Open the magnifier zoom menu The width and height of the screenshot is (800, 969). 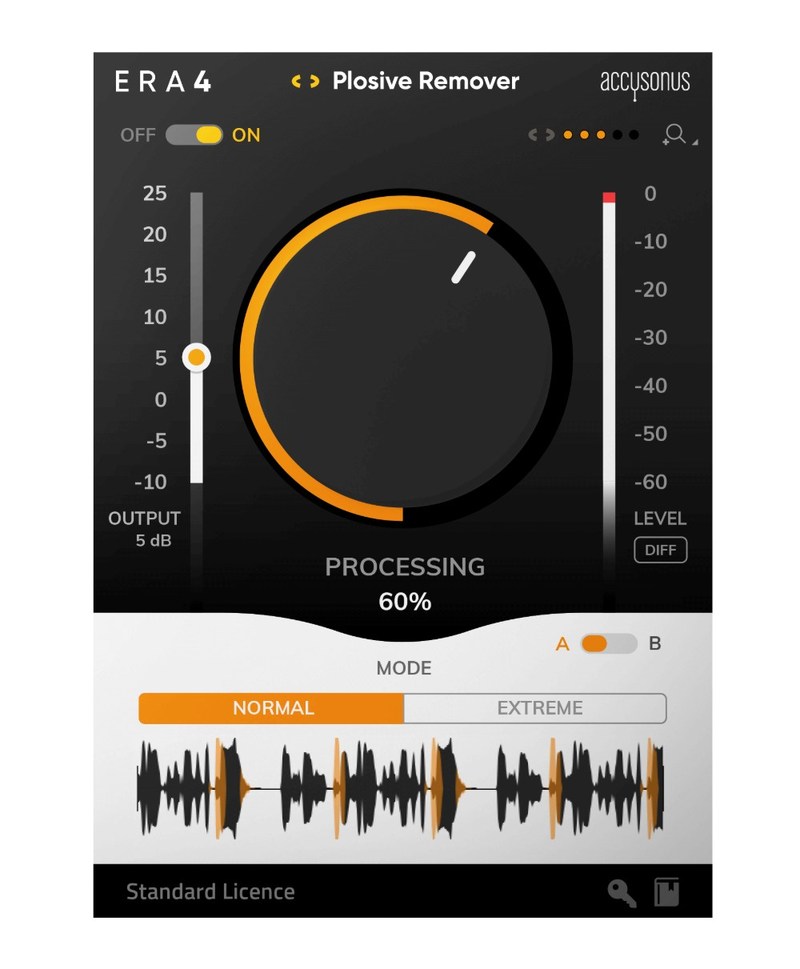click(x=677, y=135)
